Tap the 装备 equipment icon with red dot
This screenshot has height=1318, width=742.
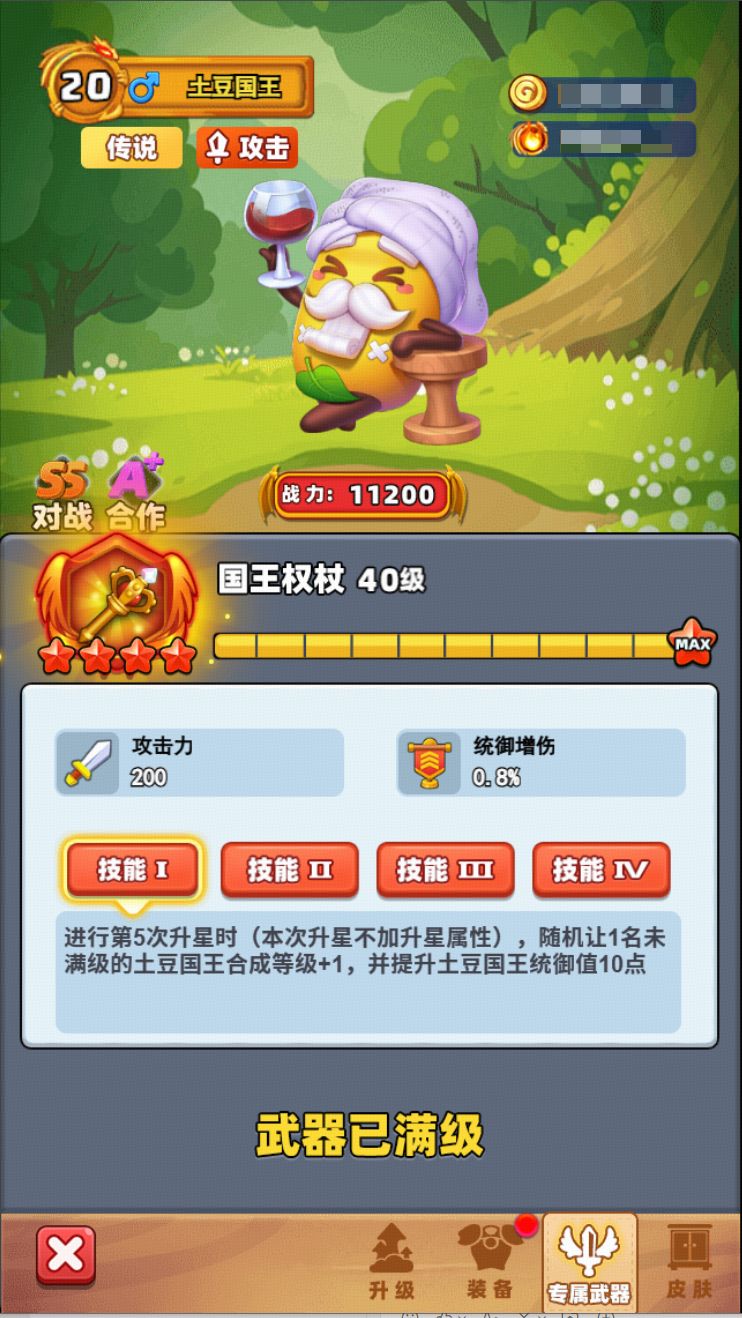coord(491,1260)
